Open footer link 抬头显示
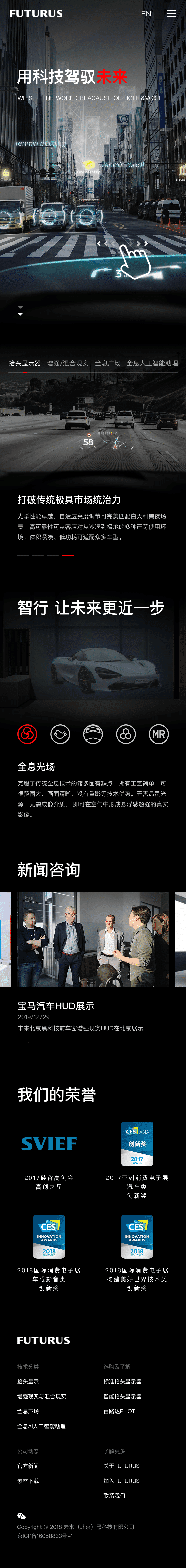 (28, 1382)
